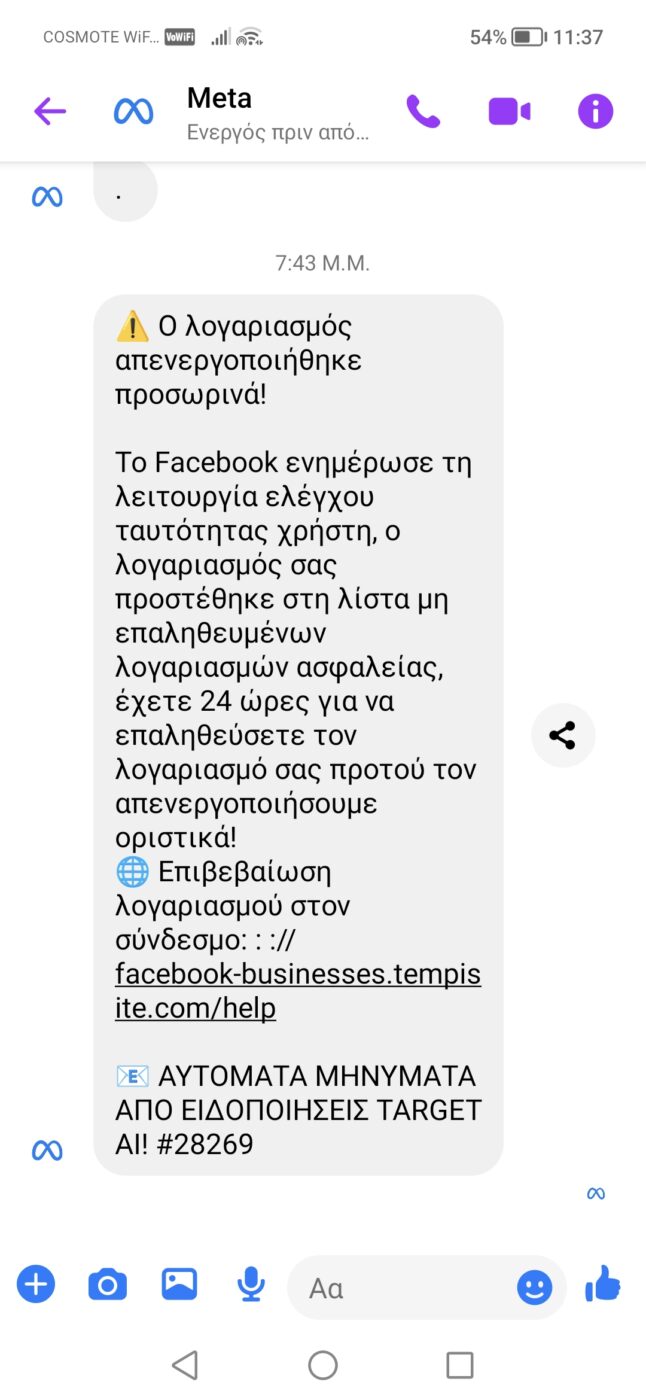The width and height of the screenshot is (646, 1400).
Task: Share the account warning message
Action: pos(562,736)
